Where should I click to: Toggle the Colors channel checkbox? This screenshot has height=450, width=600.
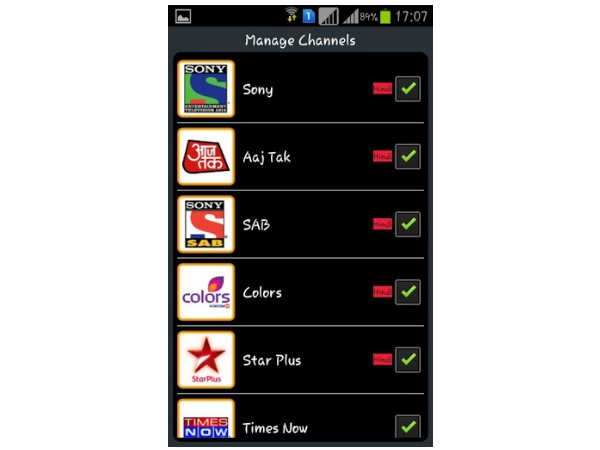[407, 292]
